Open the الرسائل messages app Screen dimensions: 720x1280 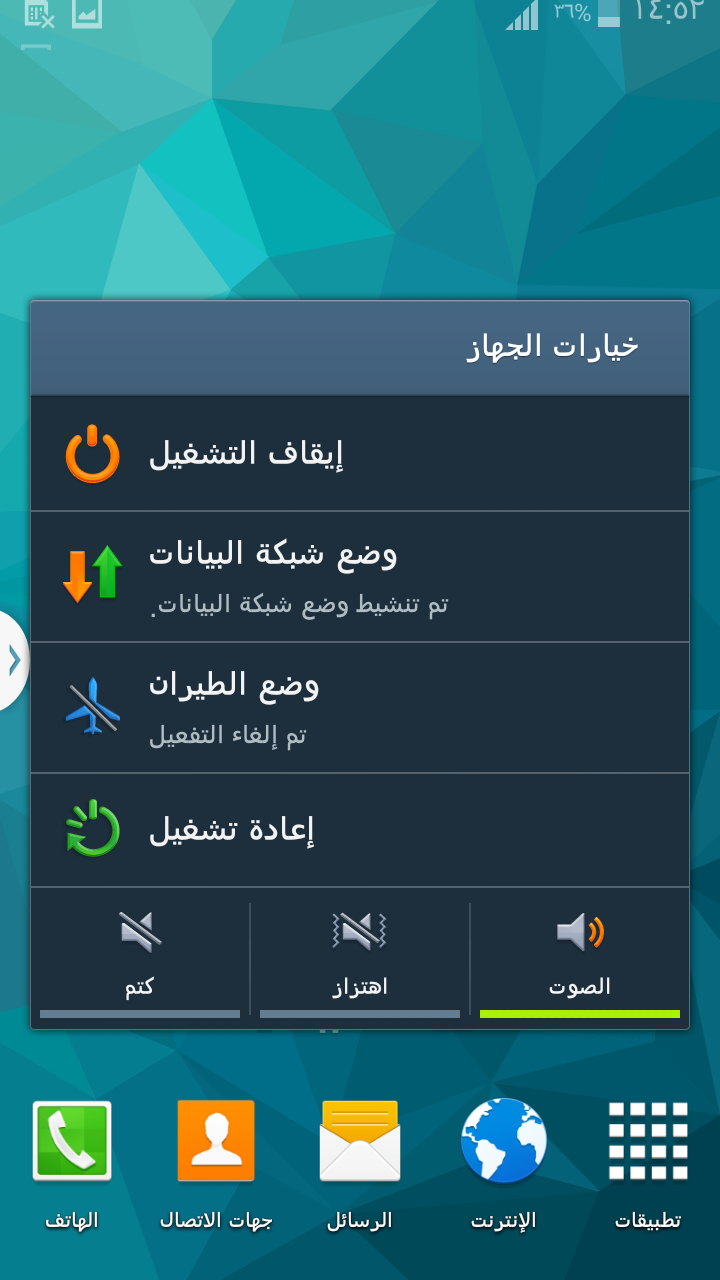click(x=360, y=1160)
